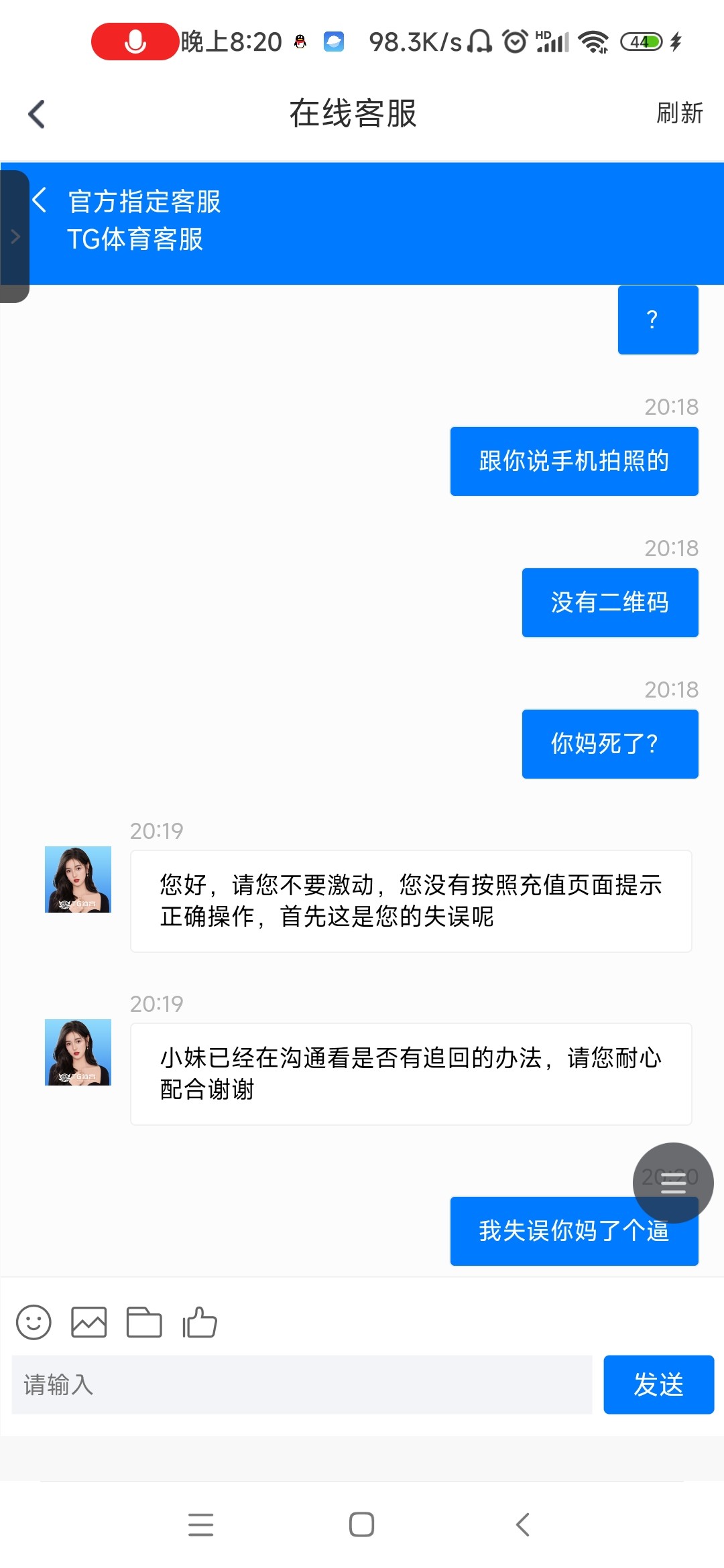The height and width of the screenshot is (1568, 724).
Task: Open the file folder attachment
Action: click(x=144, y=1322)
